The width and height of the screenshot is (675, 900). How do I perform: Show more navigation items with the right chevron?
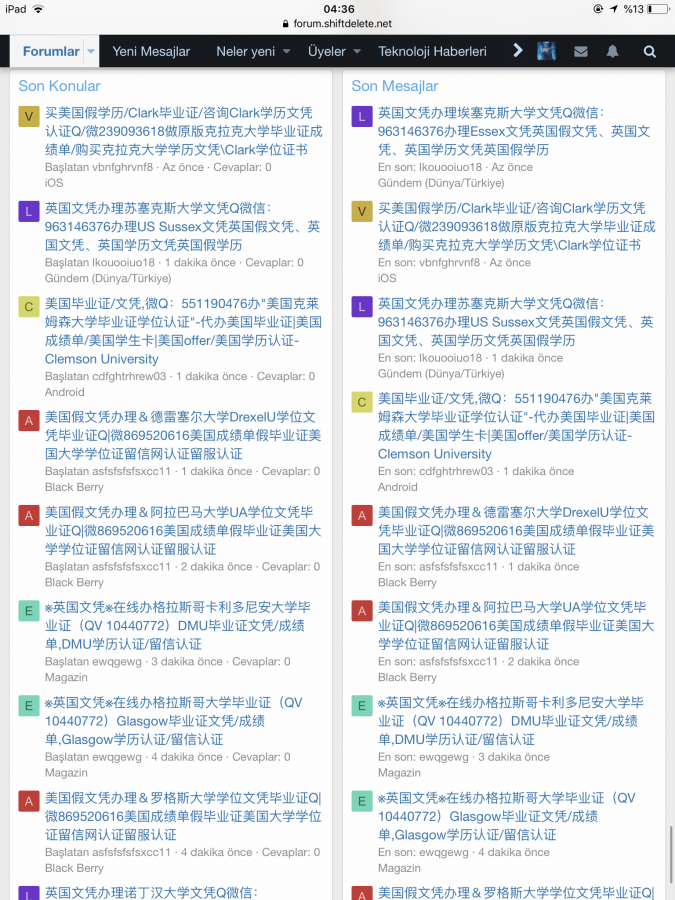point(517,51)
